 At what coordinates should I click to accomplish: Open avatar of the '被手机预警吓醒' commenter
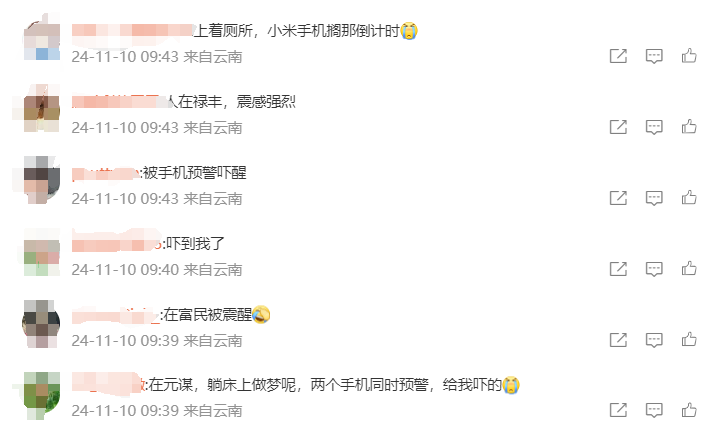point(41,182)
